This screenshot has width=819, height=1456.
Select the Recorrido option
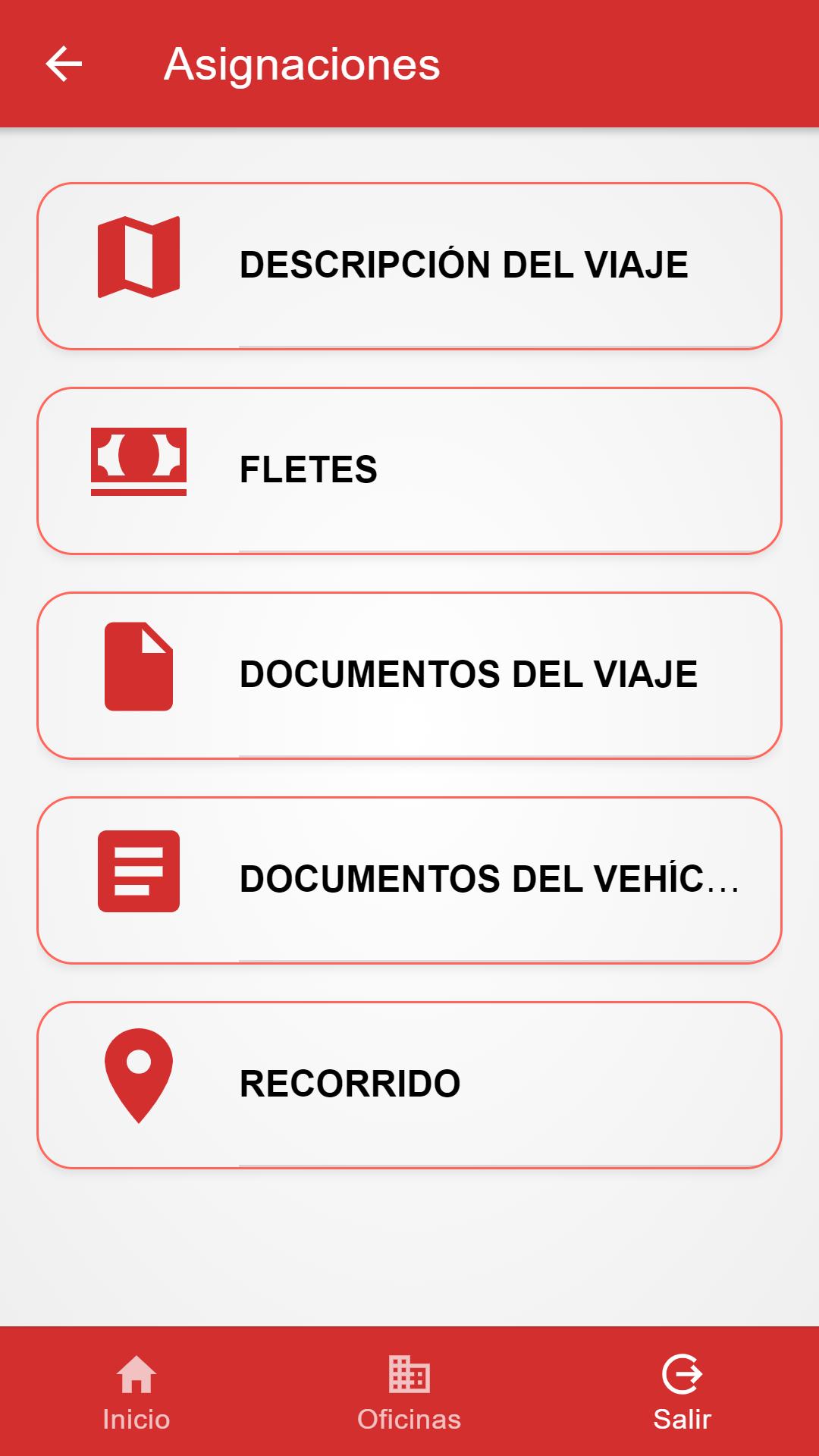tap(409, 1085)
